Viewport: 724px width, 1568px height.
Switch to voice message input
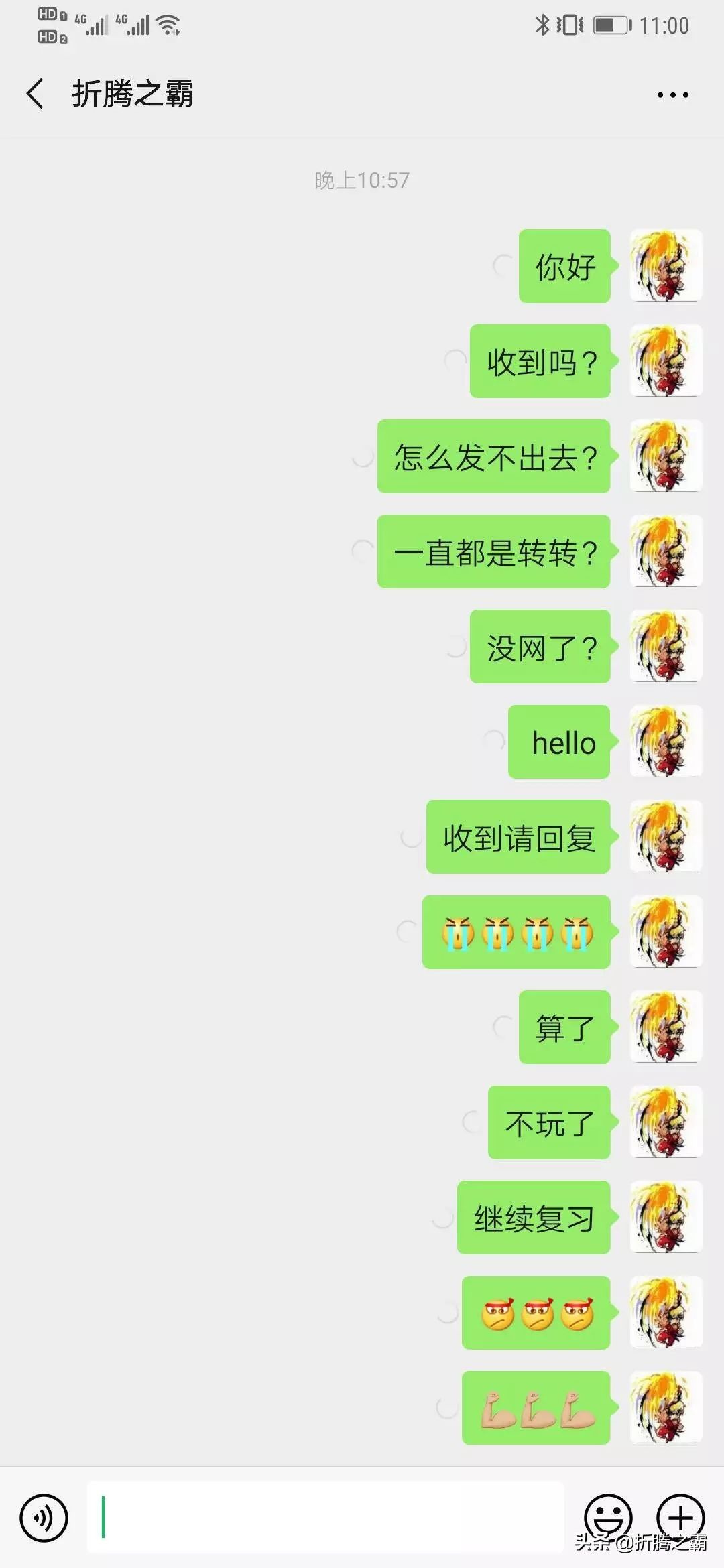44,1517
